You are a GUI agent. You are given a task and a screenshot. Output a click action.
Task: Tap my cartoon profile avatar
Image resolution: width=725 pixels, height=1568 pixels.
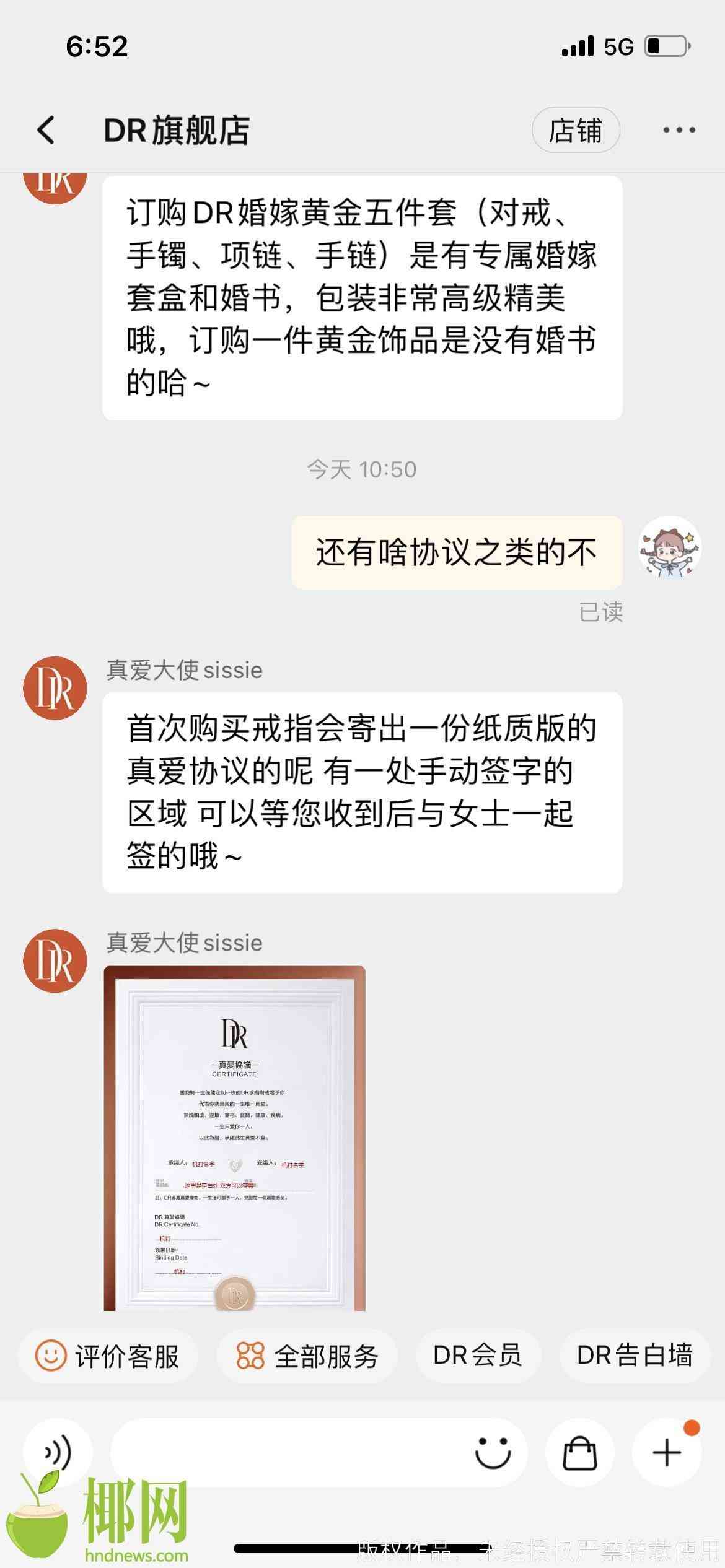670,547
